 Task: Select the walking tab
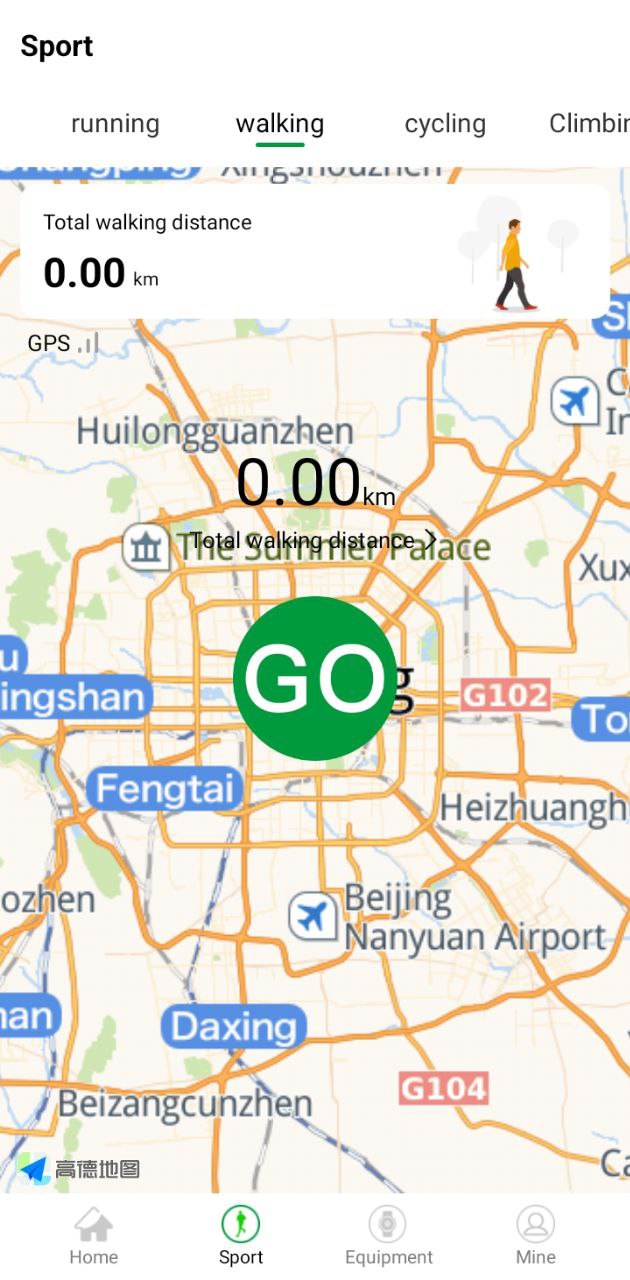tap(280, 124)
